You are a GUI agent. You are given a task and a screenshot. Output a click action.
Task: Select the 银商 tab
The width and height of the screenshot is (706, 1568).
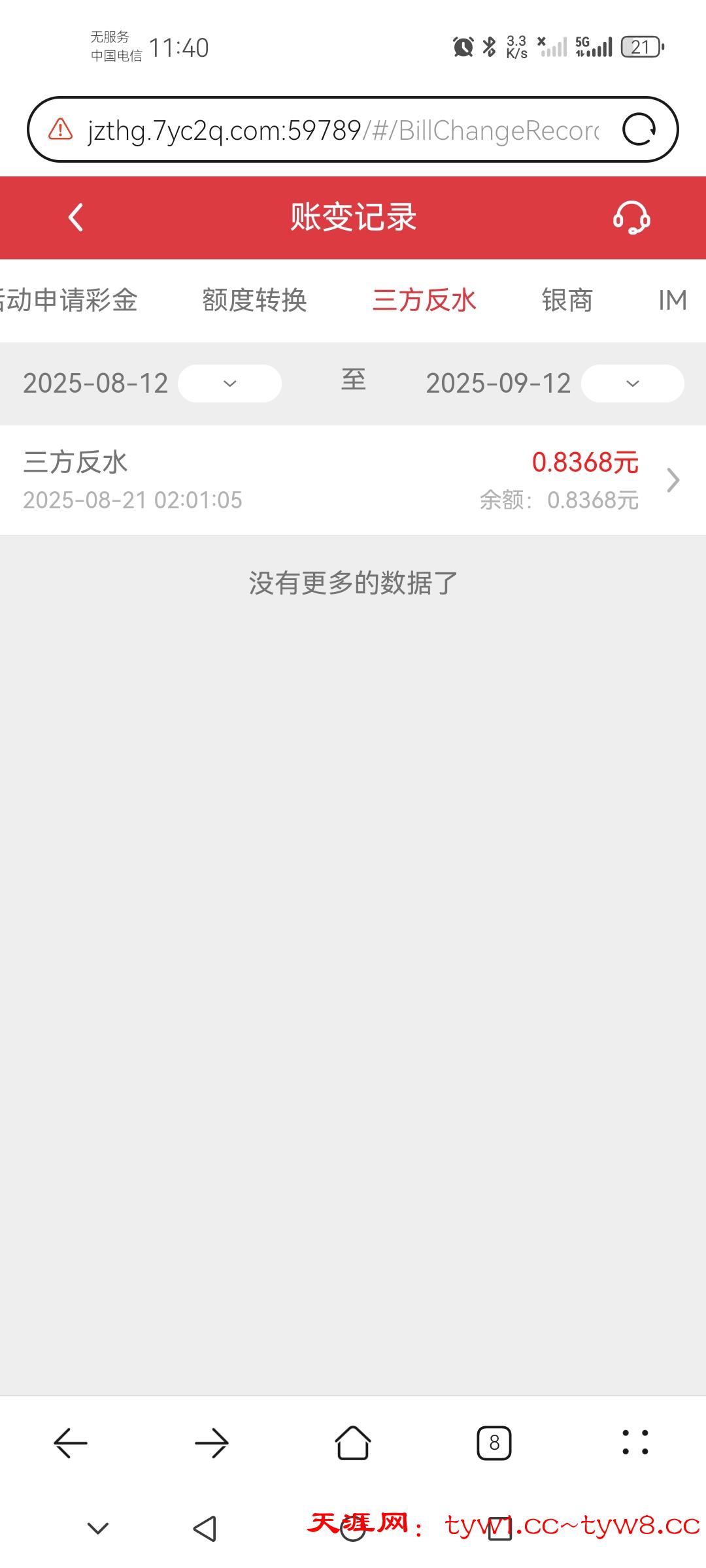point(567,301)
